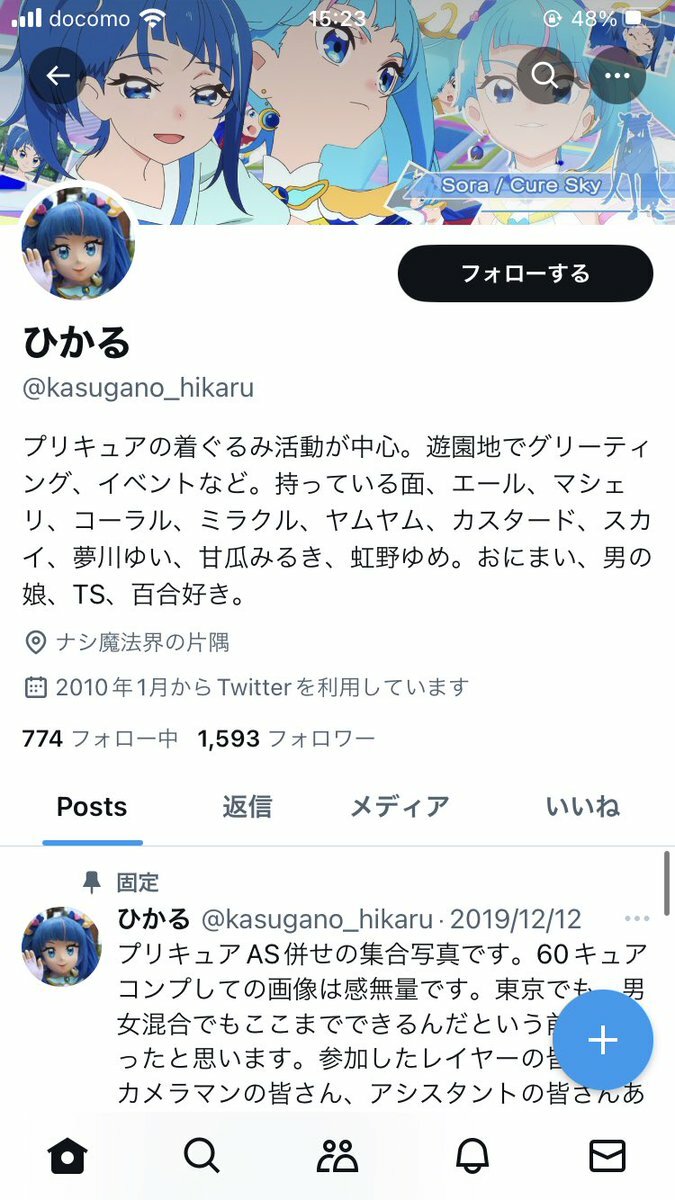Go to the Home tab
Image resolution: width=675 pixels, height=1200 pixels.
67,1156
